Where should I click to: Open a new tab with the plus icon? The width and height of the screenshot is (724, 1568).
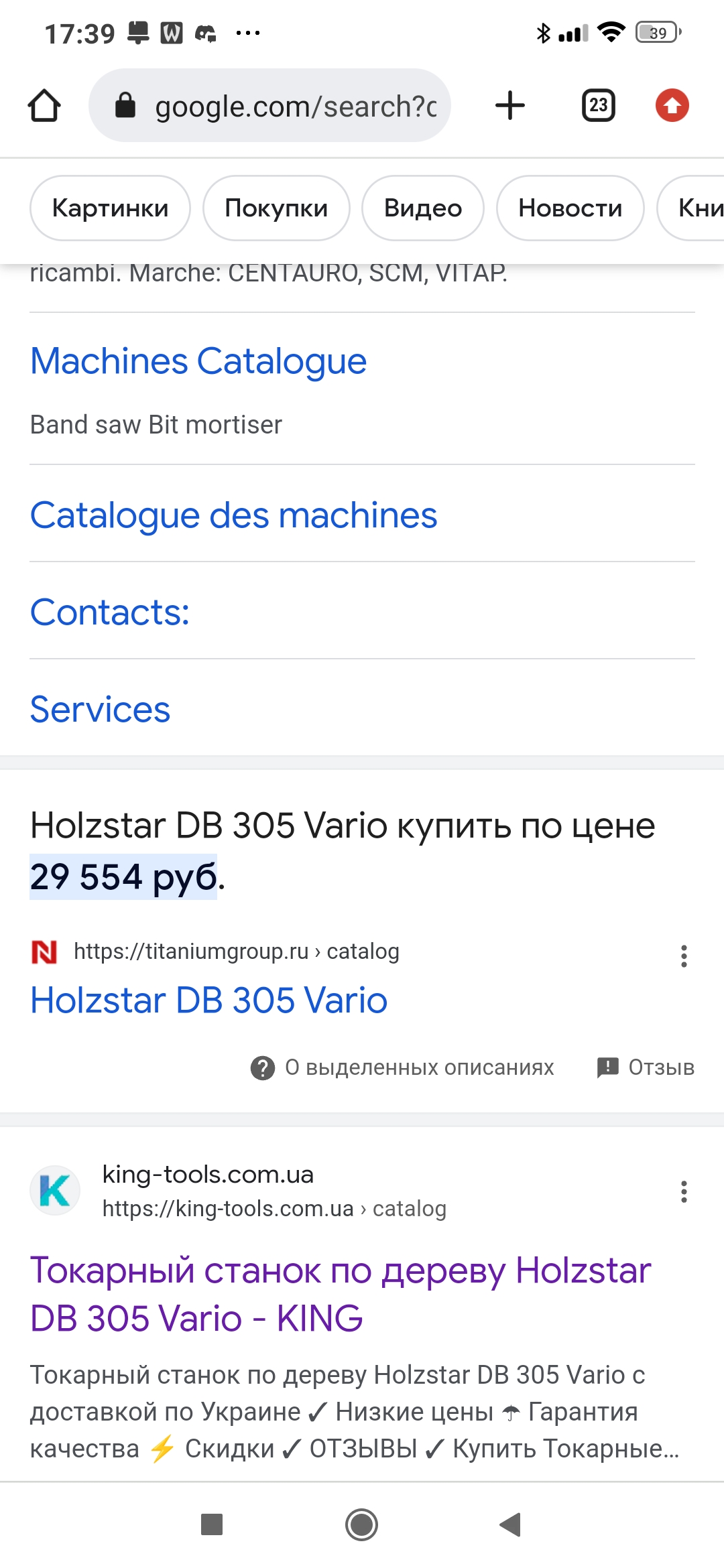tap(510, 105)
